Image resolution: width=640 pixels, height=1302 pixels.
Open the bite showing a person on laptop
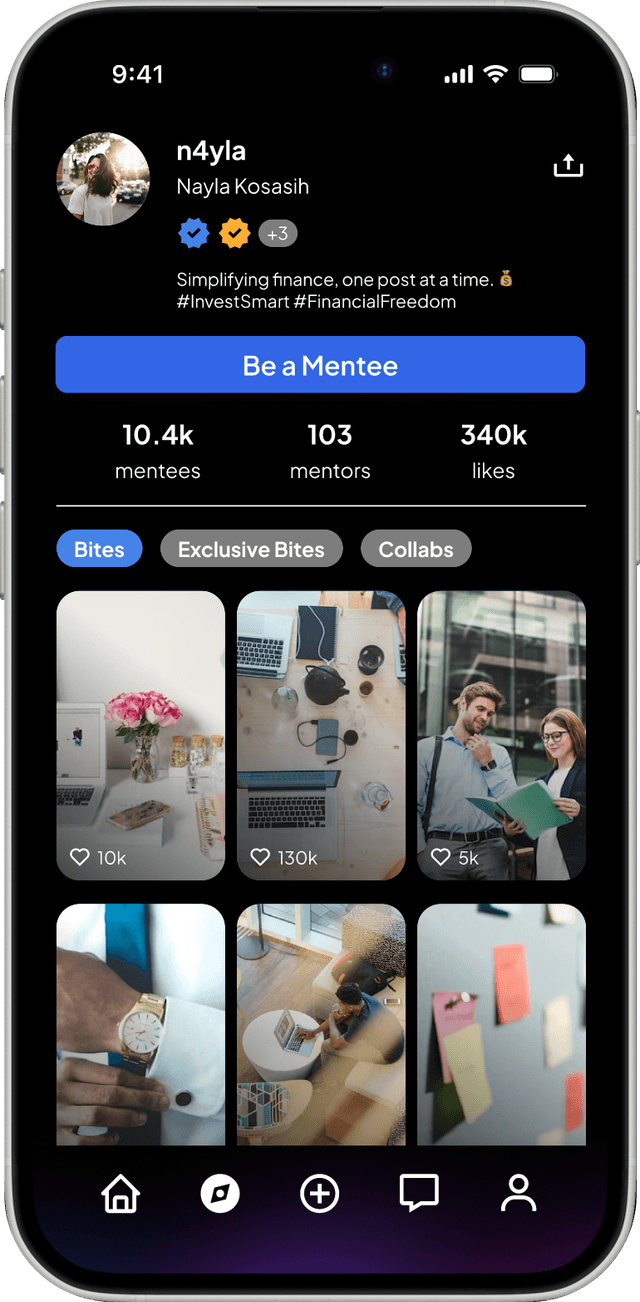point(321,1025)
